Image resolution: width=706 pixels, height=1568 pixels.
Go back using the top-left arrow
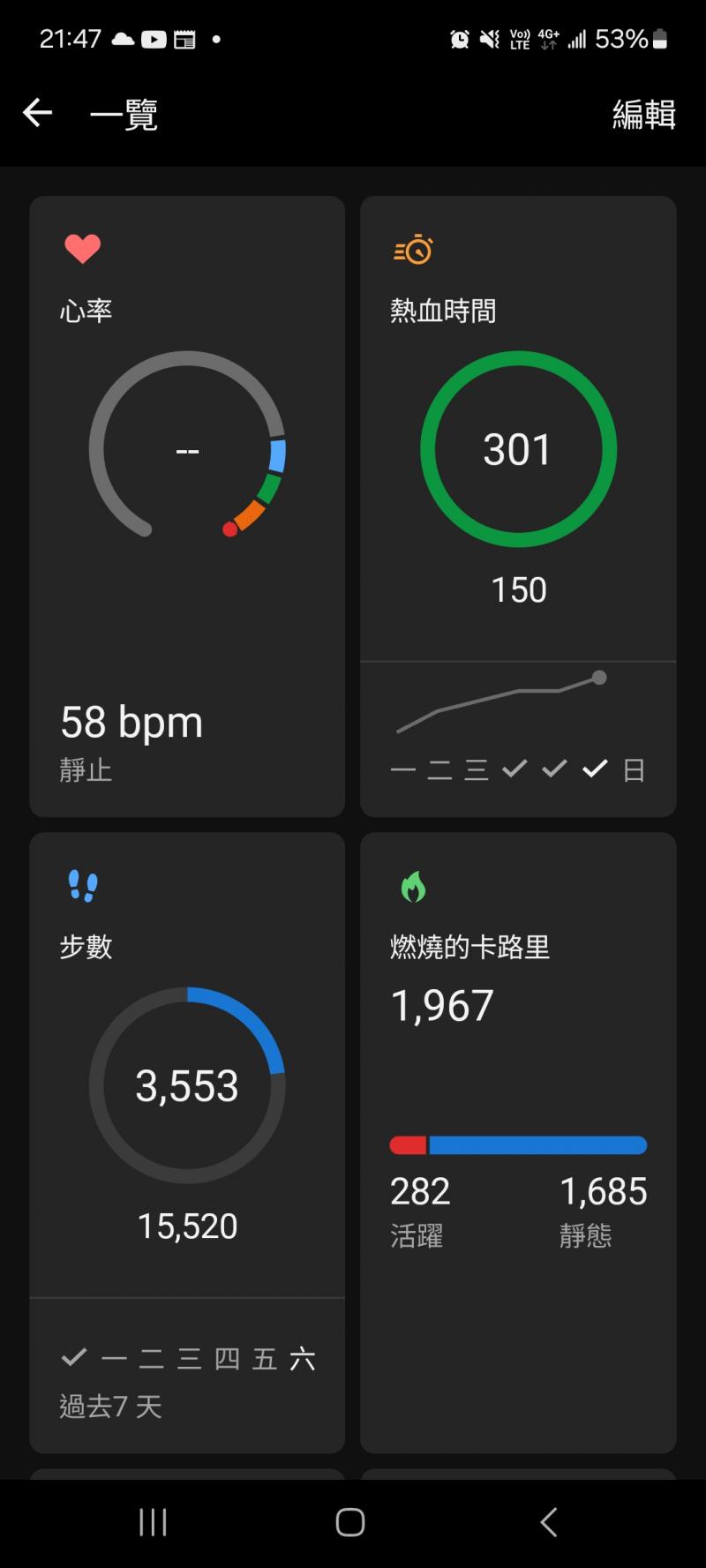(x=38, y=113)
